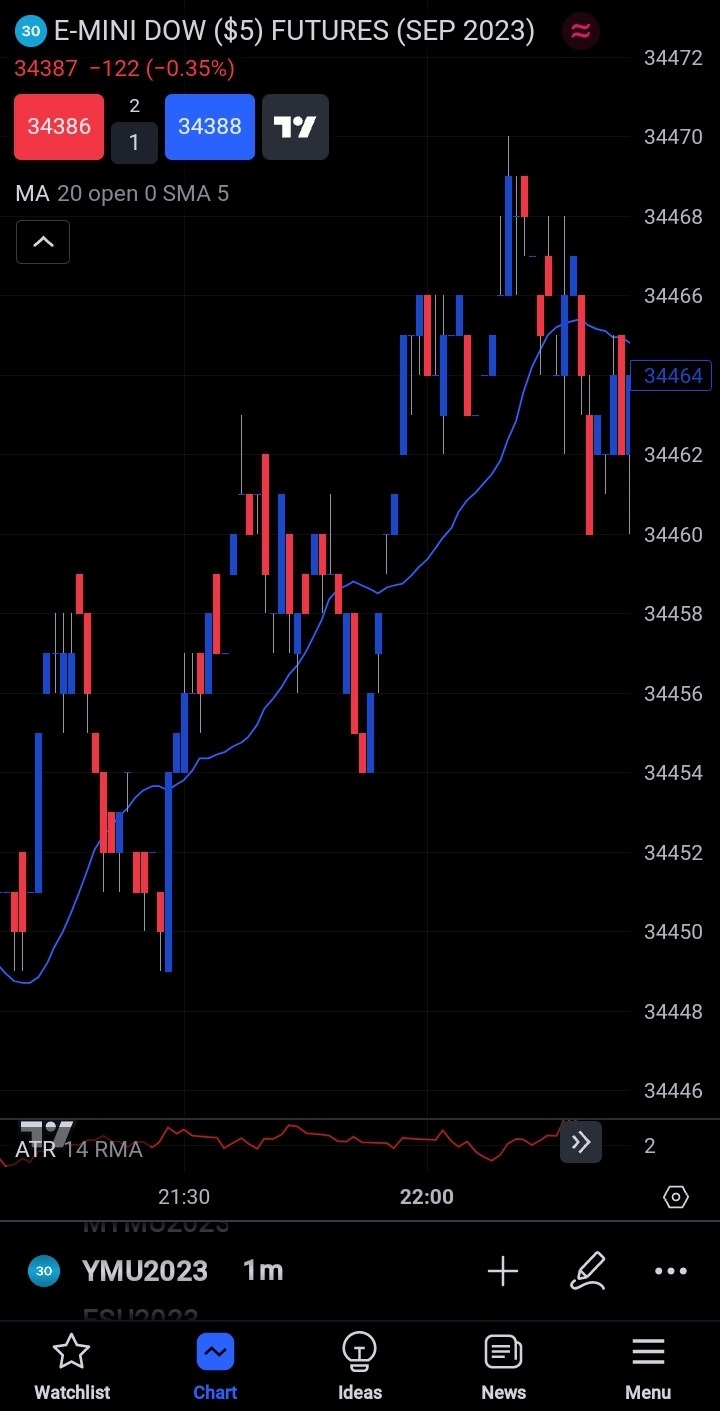Screen dimensions: 720x1411
Task: Tap the pink market status icon in header
Action: click(580, 31)
